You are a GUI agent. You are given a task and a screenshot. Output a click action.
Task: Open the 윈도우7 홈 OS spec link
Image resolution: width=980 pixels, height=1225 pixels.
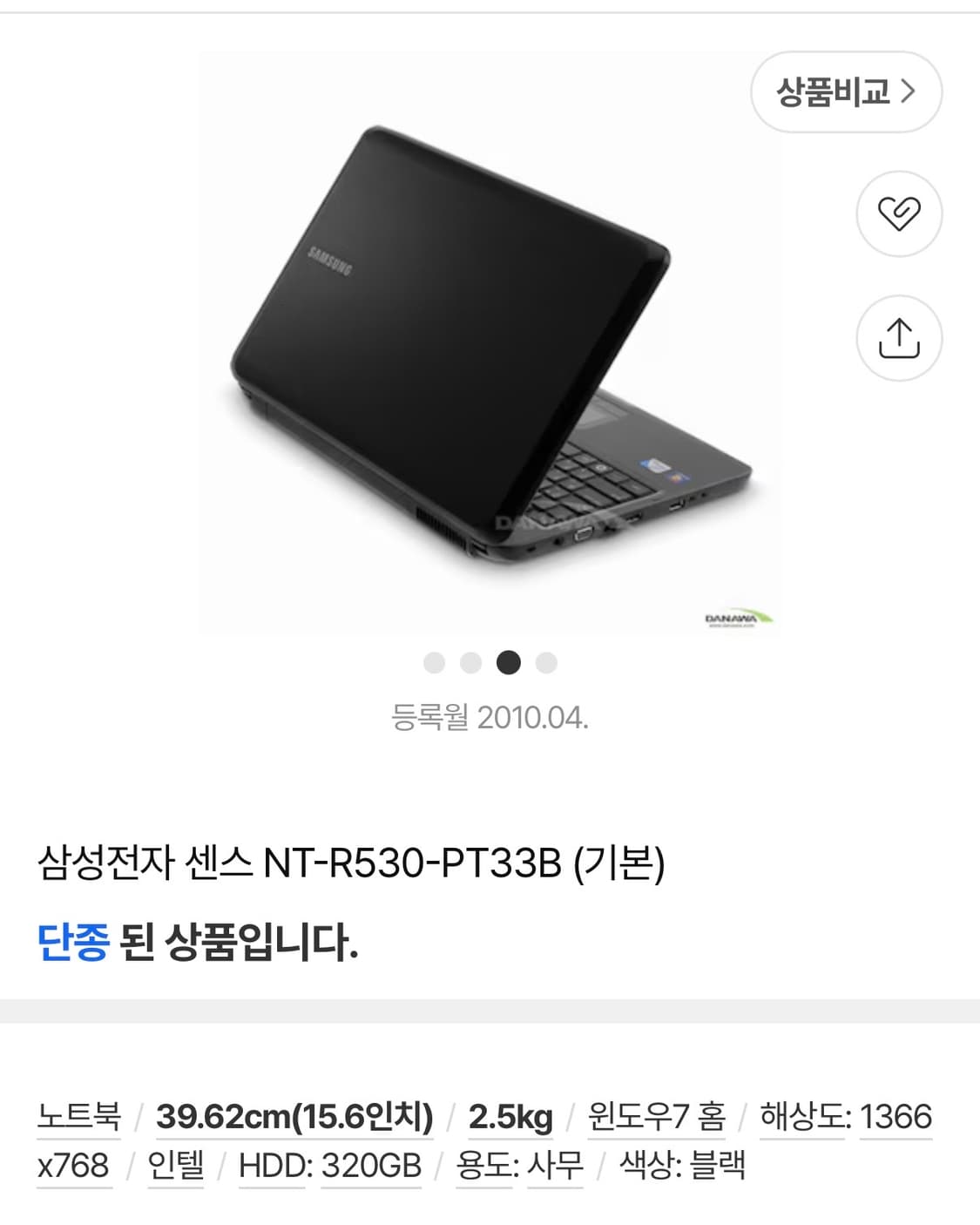[658, 1113]
